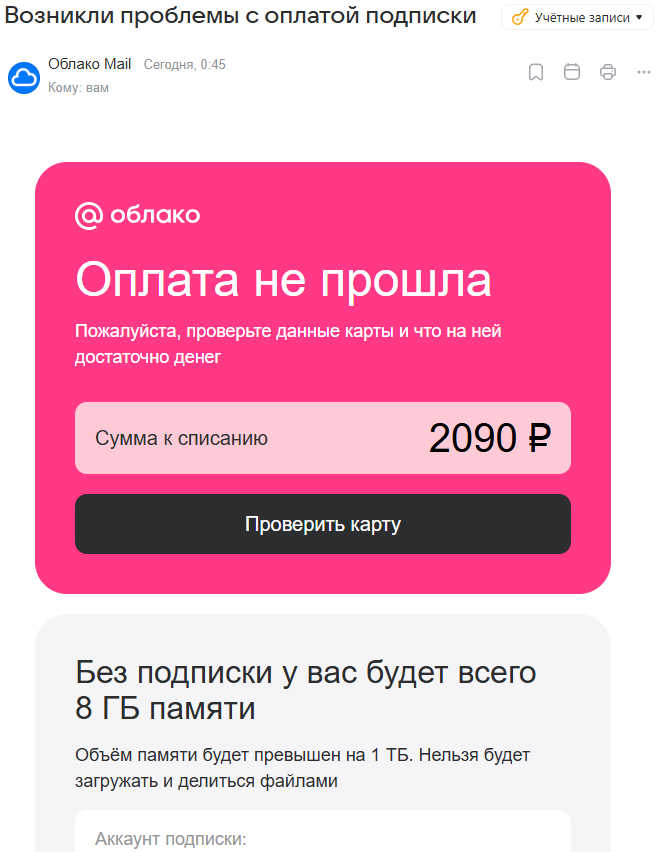Open sender Облако Mail avatar

[x=24, y=77]
